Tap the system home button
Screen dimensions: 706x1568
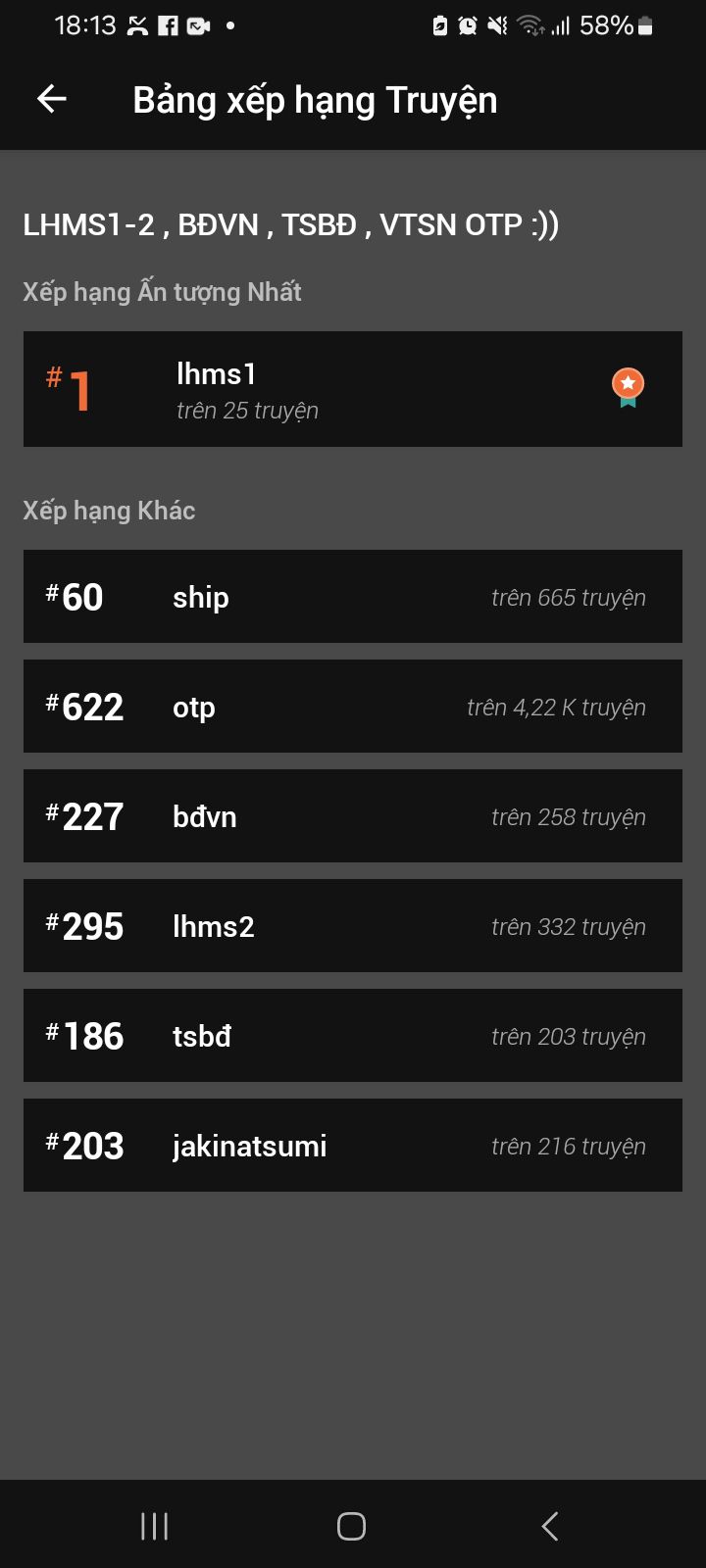(x=352, y=1526)
